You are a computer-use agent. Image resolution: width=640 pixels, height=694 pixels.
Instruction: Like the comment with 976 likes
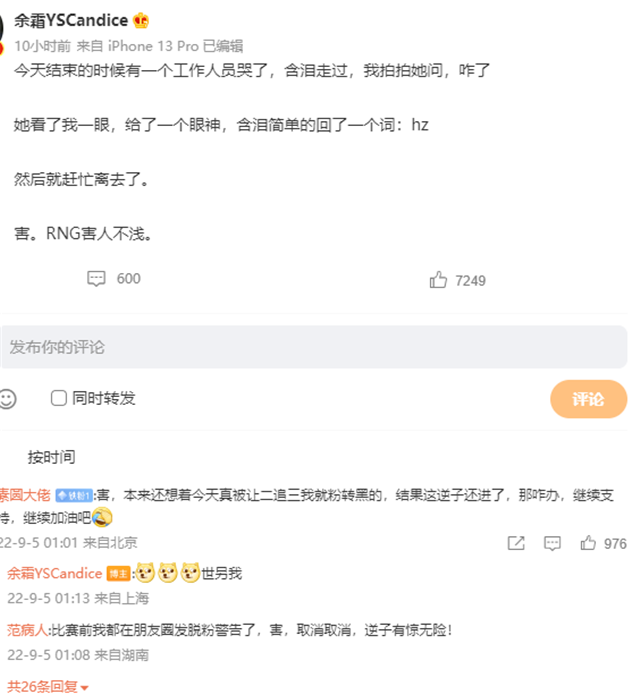coord(588,543)
